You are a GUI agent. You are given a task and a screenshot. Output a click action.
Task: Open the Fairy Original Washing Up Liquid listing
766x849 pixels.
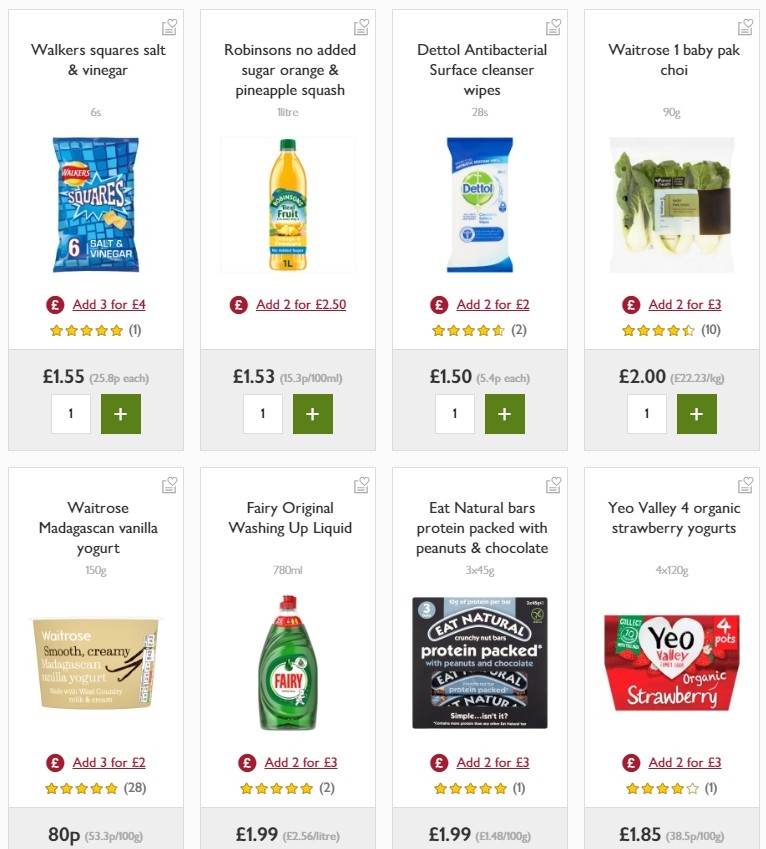click(x=287, y=517)
